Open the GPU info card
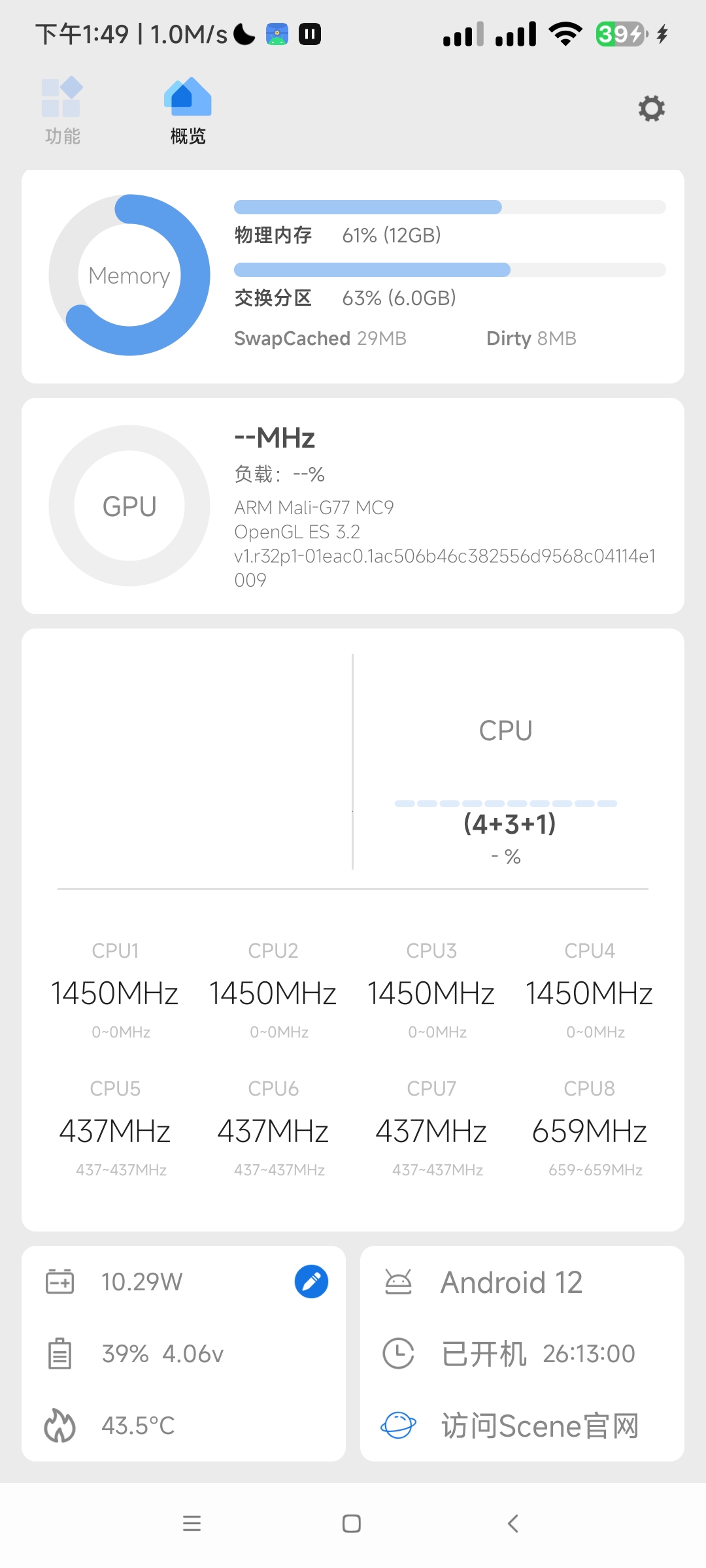 352,506
